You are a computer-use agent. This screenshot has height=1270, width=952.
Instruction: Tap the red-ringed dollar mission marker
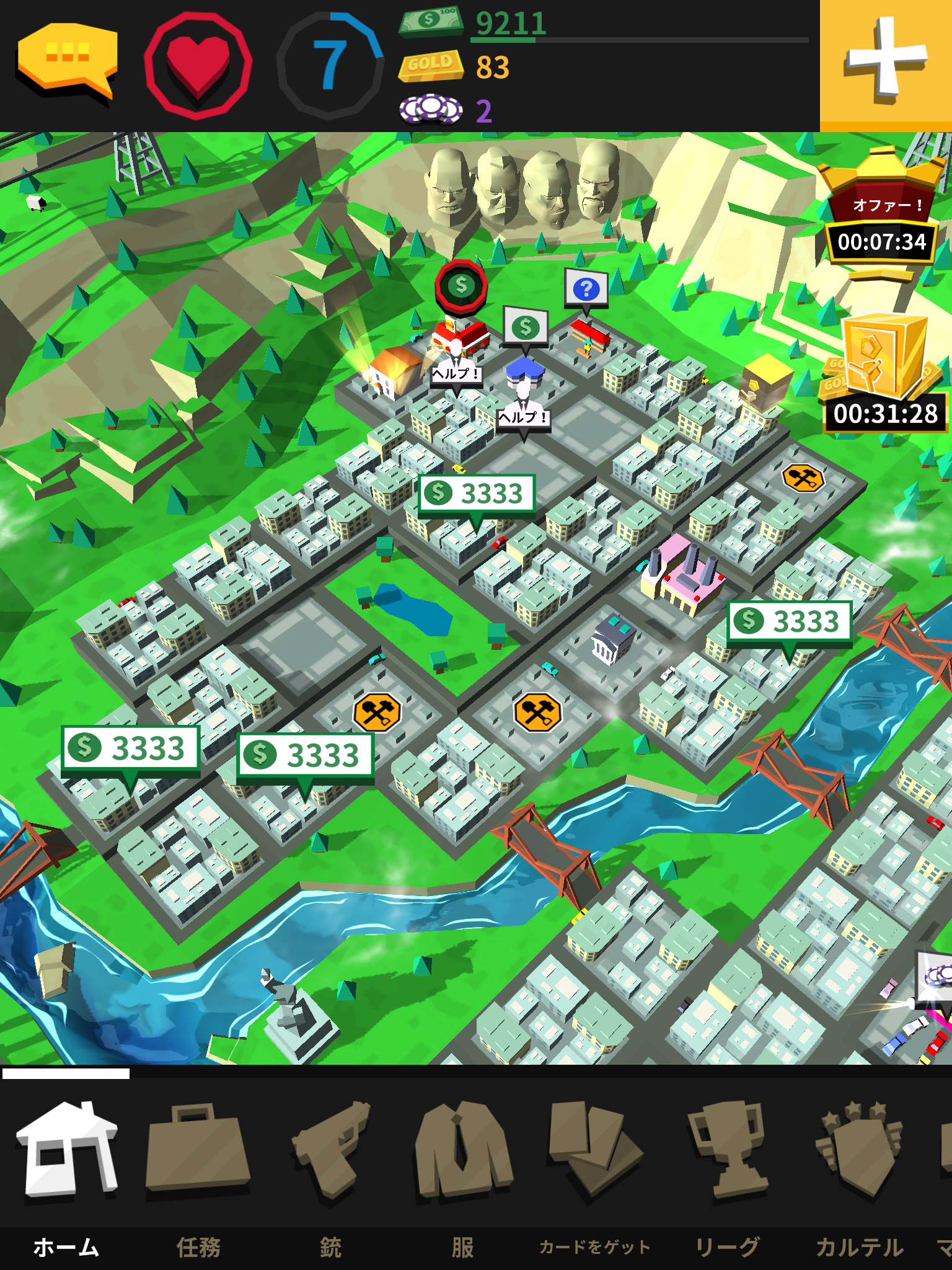point(461,286)
